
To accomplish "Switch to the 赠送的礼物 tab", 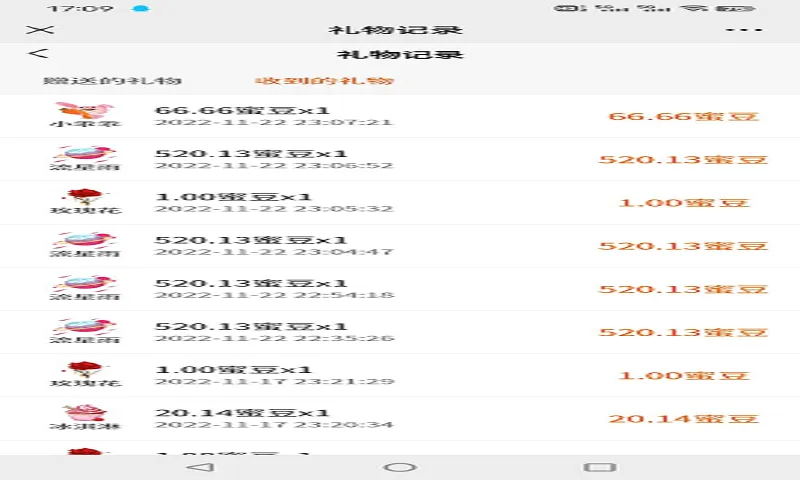I will [x=112, y=81].
